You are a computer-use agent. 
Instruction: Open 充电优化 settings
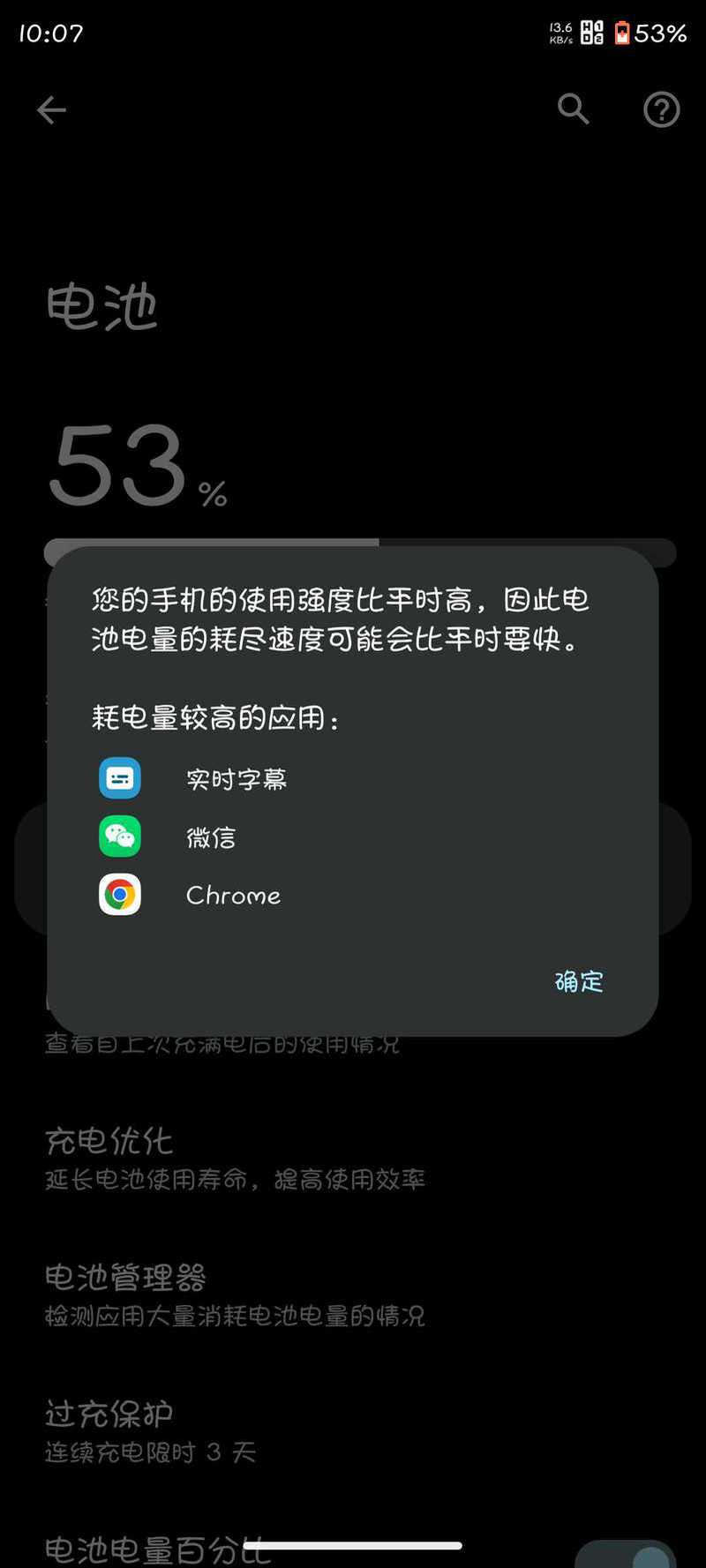[x=353, y=1158]
